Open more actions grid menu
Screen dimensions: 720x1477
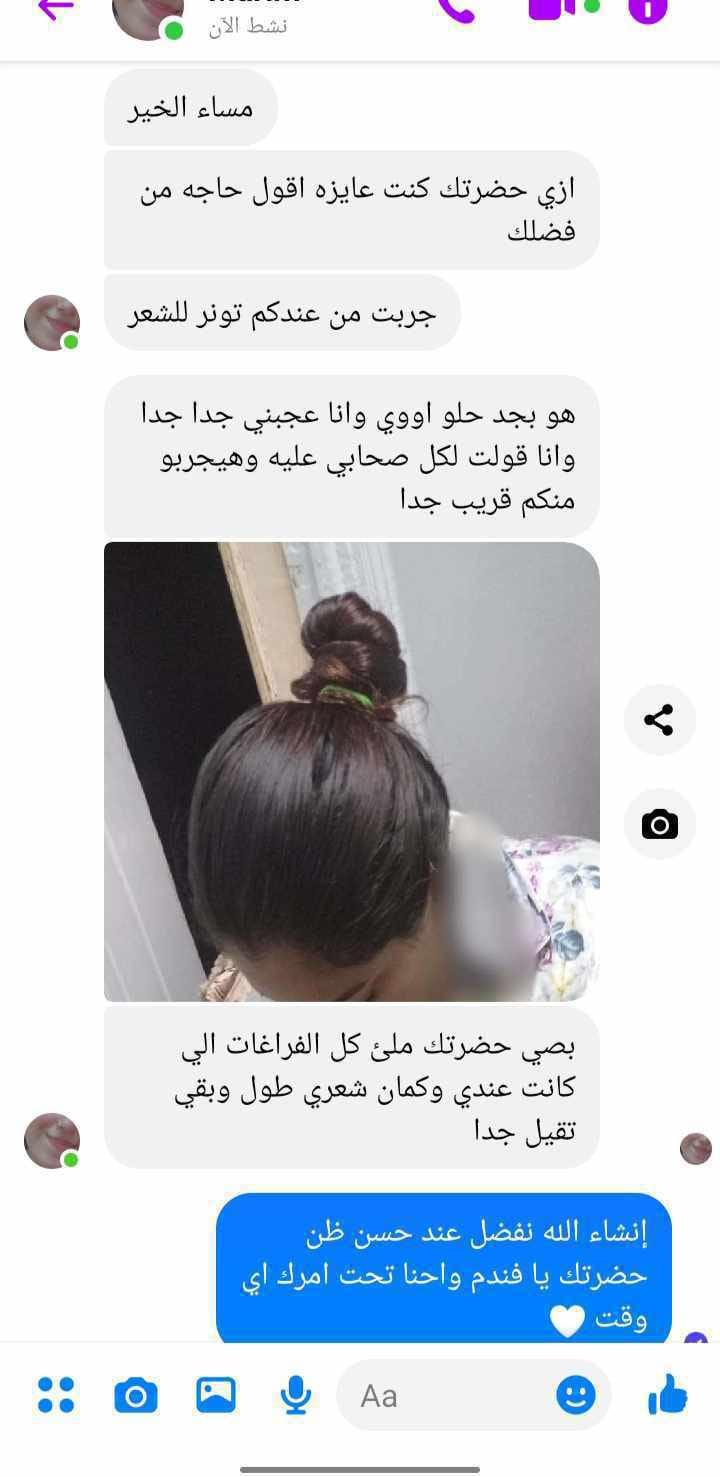pyautogui.click(x=56, y=1394)
